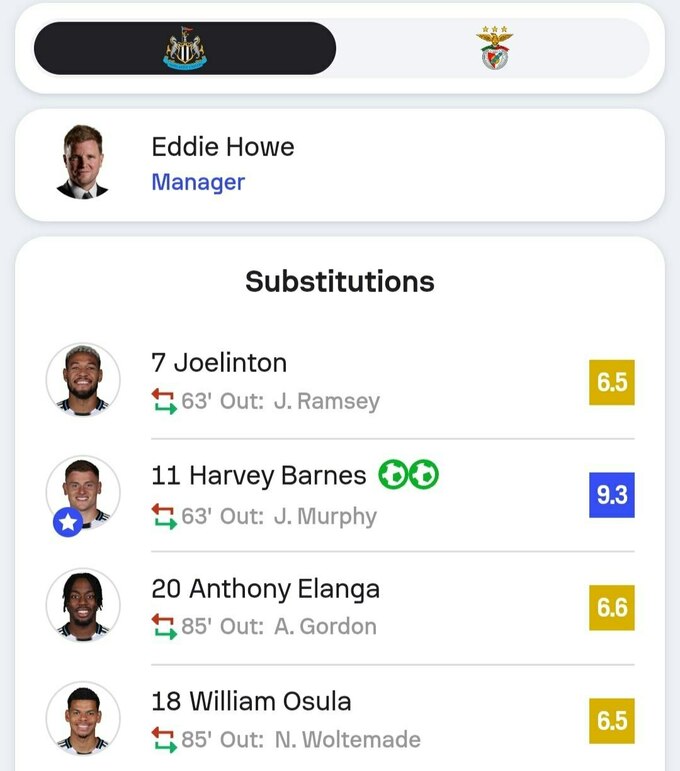Switch to the Newcastle United lineup tab

(x=185, y=48)
